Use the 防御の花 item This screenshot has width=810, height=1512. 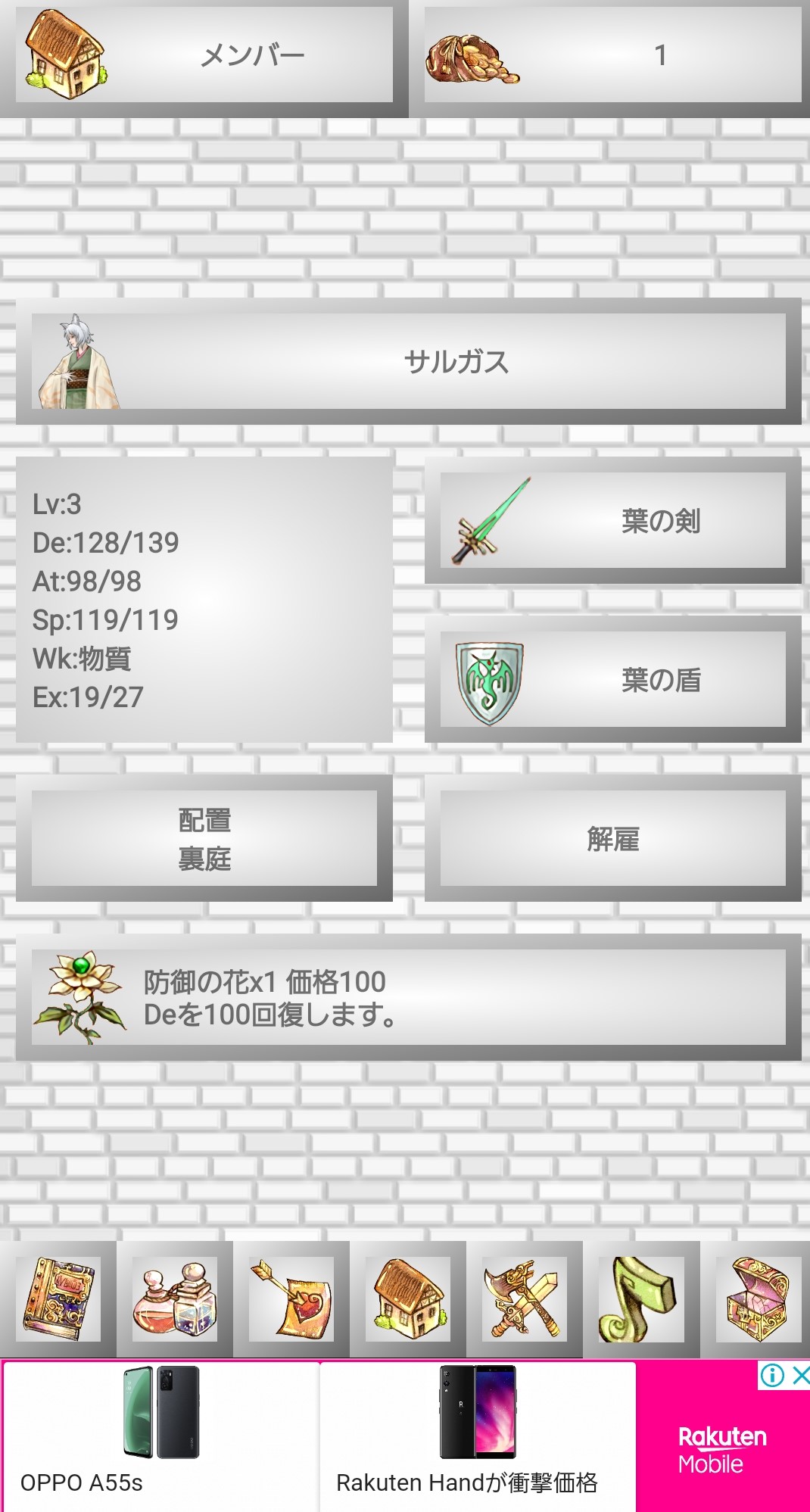coord(408,997)
